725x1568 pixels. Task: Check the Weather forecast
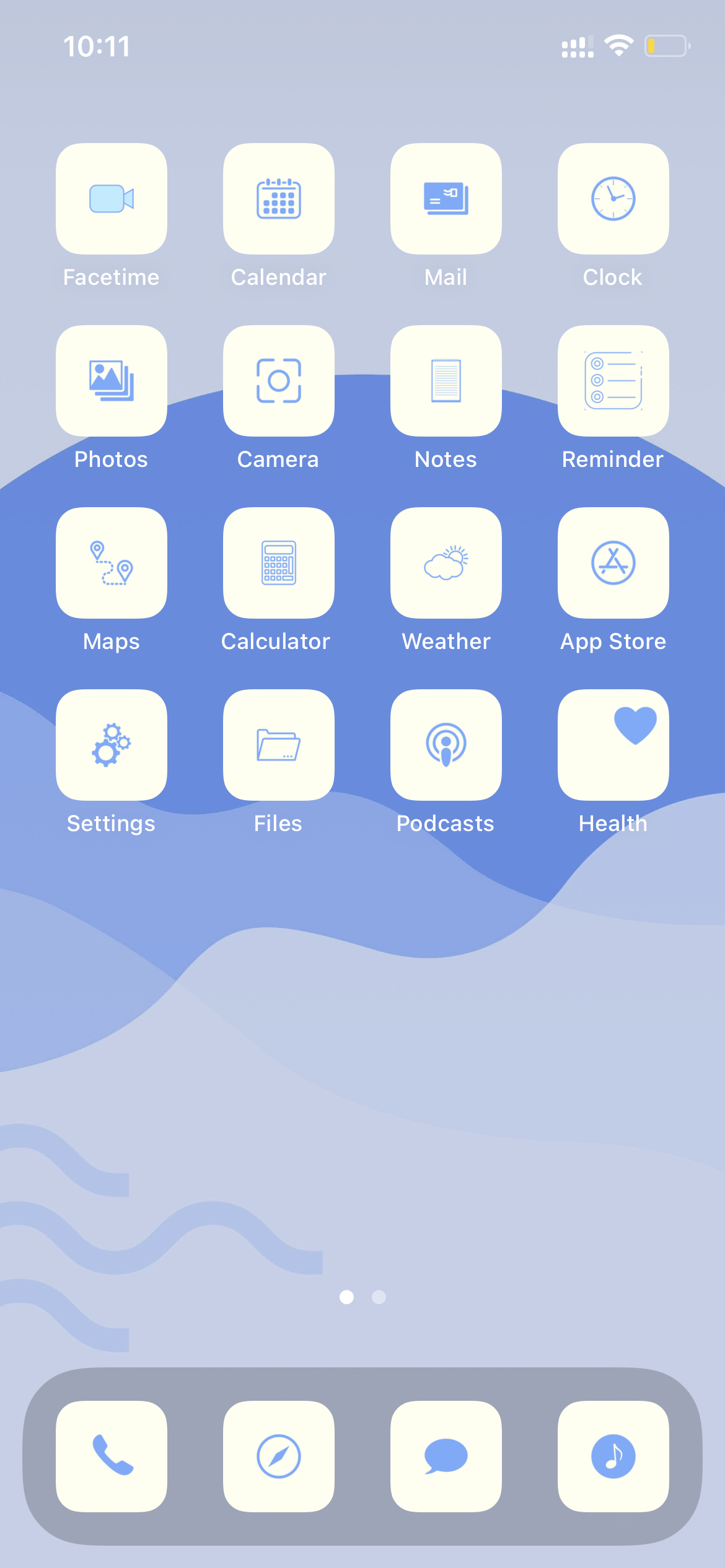(446, 562)
